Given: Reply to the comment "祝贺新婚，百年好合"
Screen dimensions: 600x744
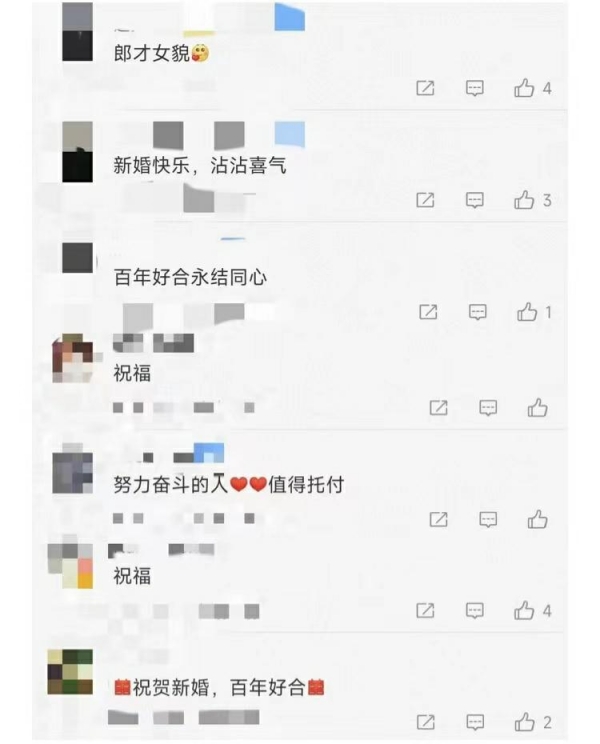Looking at the screenshot, I should [475, 721].
